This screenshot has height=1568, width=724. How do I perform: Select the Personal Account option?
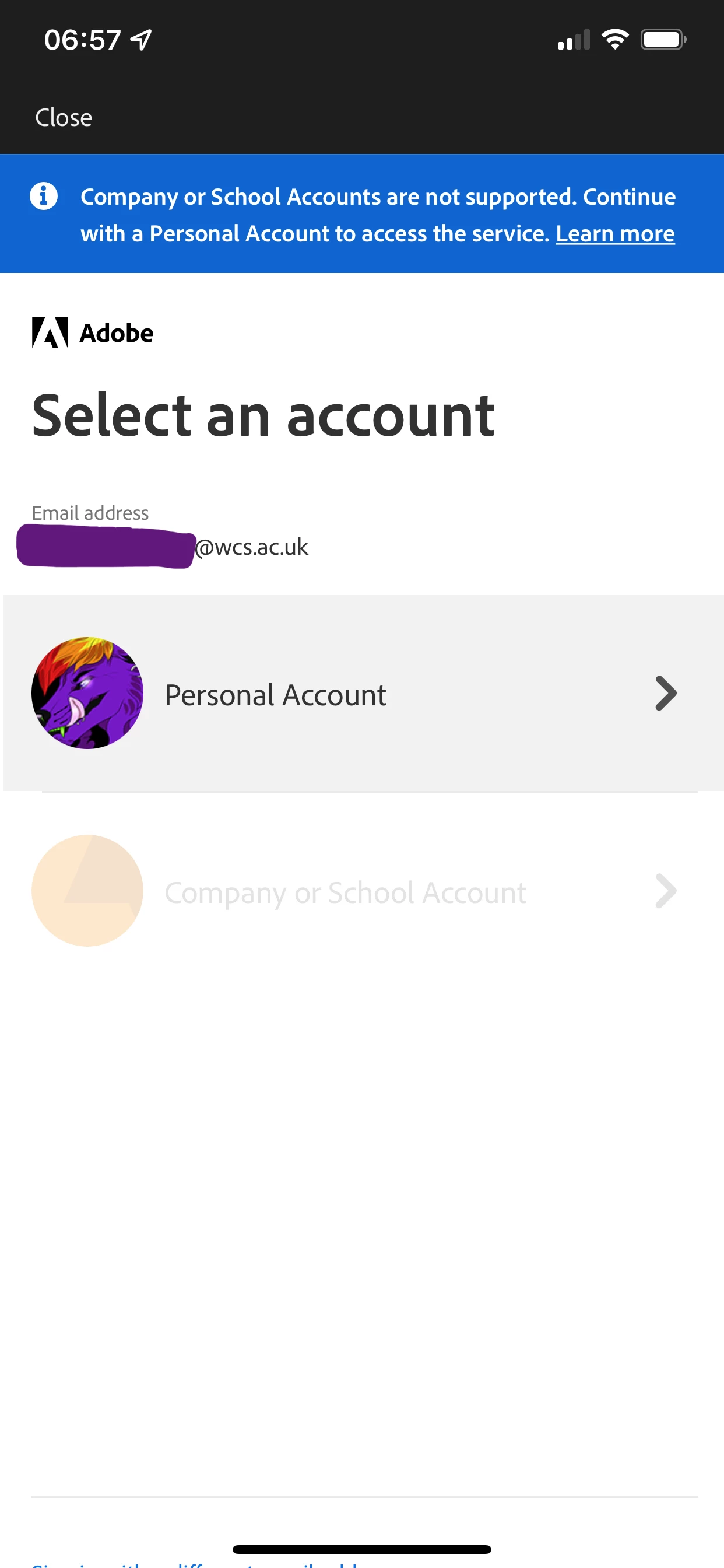pyautogui.click(x=363, y=694)
